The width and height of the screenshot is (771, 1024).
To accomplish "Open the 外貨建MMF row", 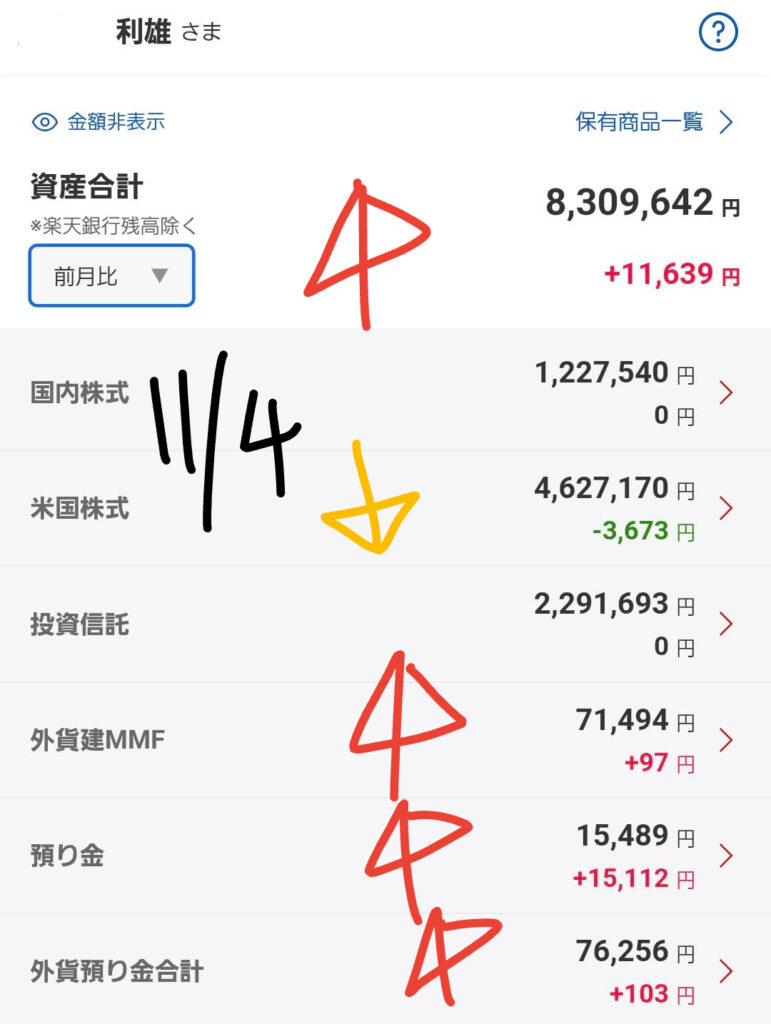I will (x=385, y=740).
